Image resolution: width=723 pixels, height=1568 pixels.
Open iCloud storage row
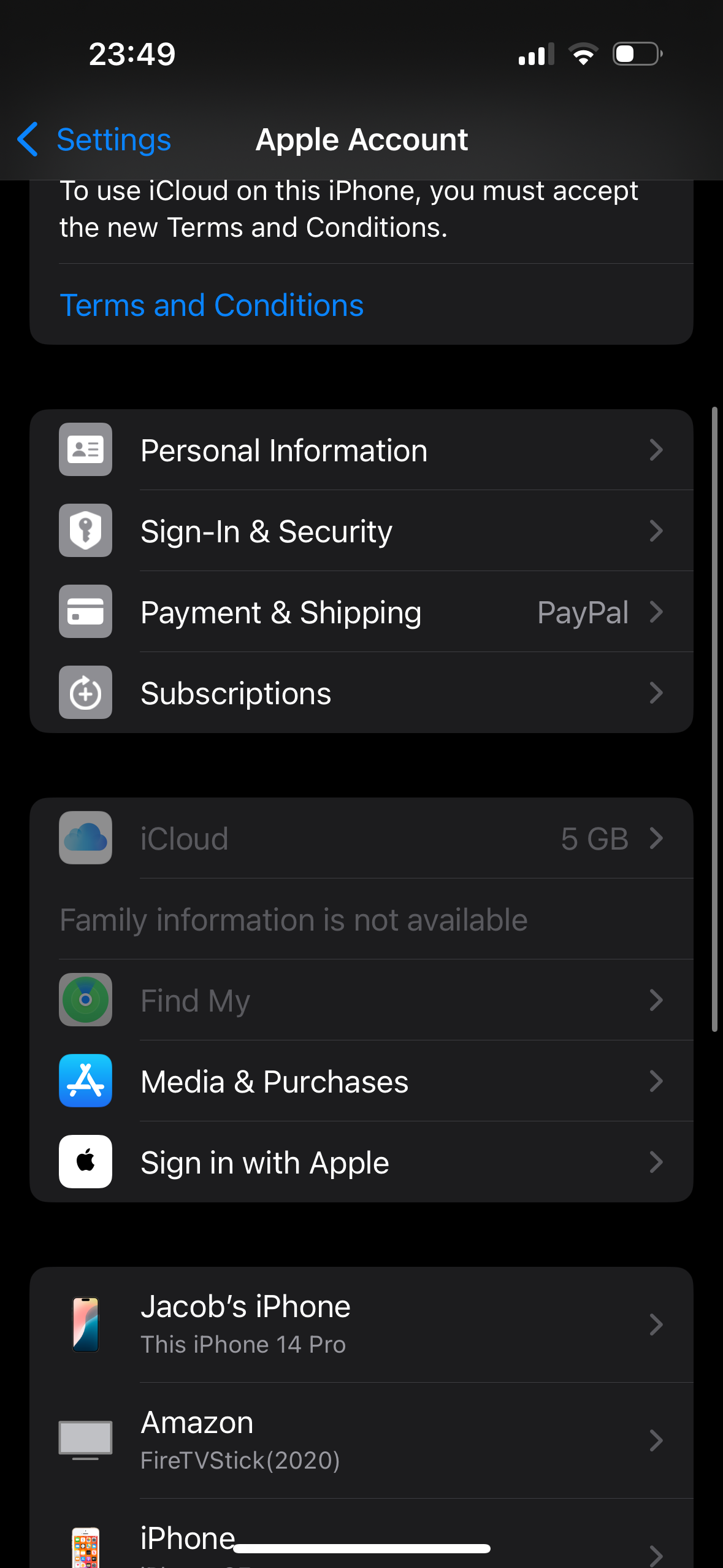(361, 839)
